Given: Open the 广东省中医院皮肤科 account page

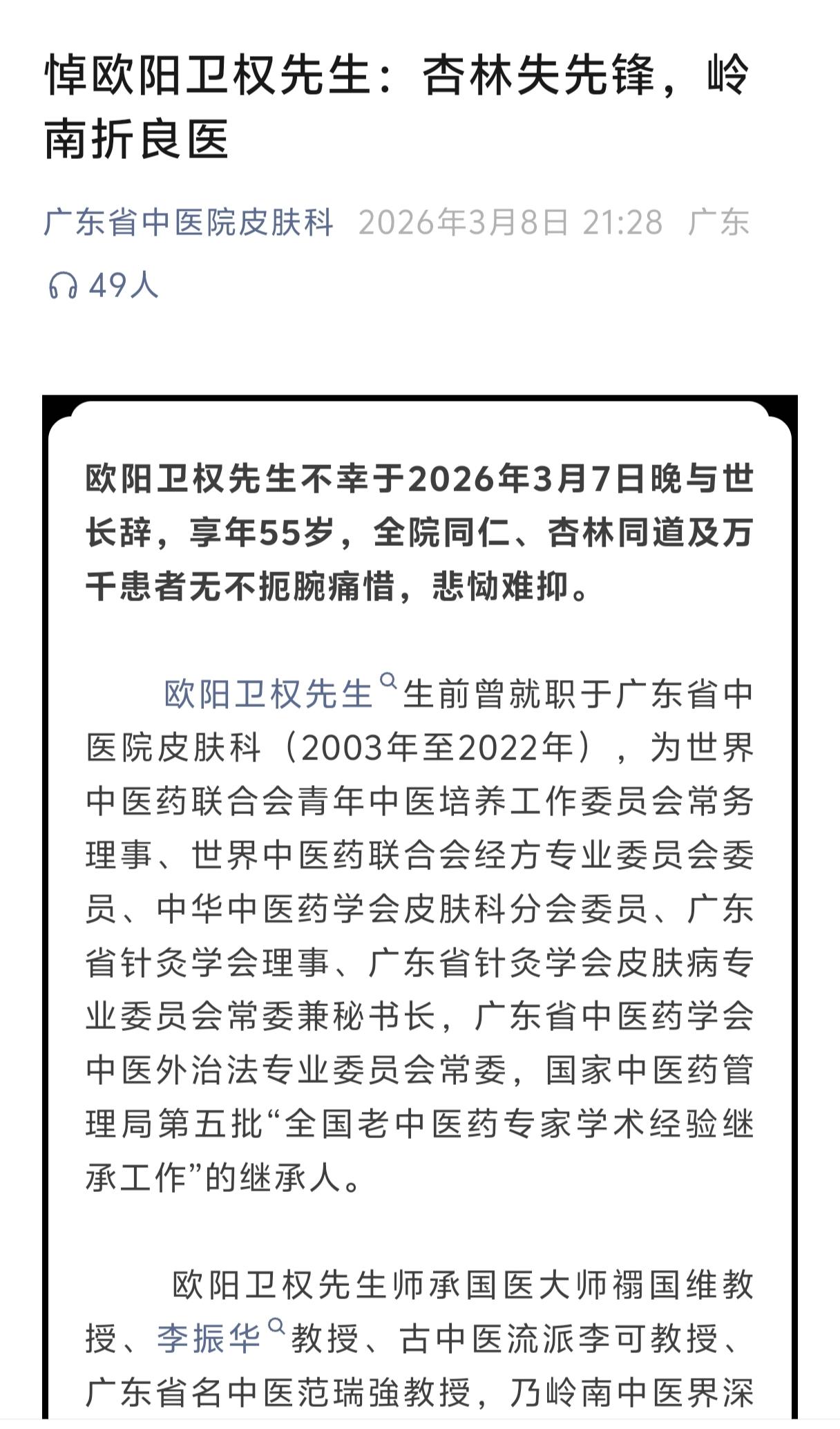Looking at the screenshot, I should [189, 223].
